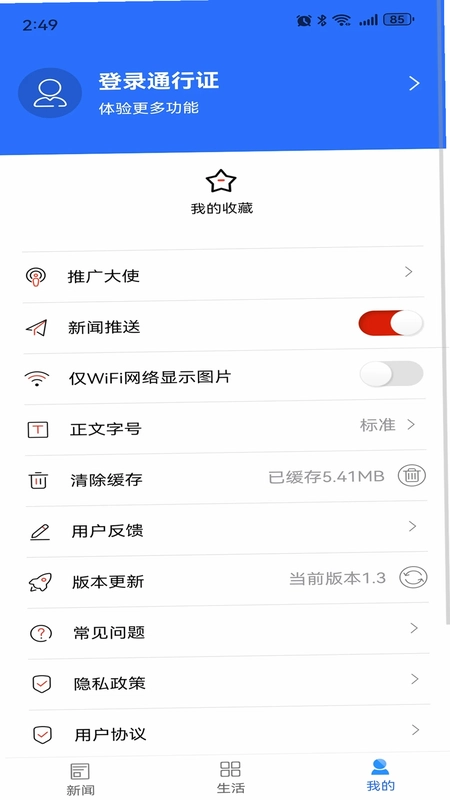
Task: Enable 仅WiFi网络显示图片 switch
Action: [391, 374]
